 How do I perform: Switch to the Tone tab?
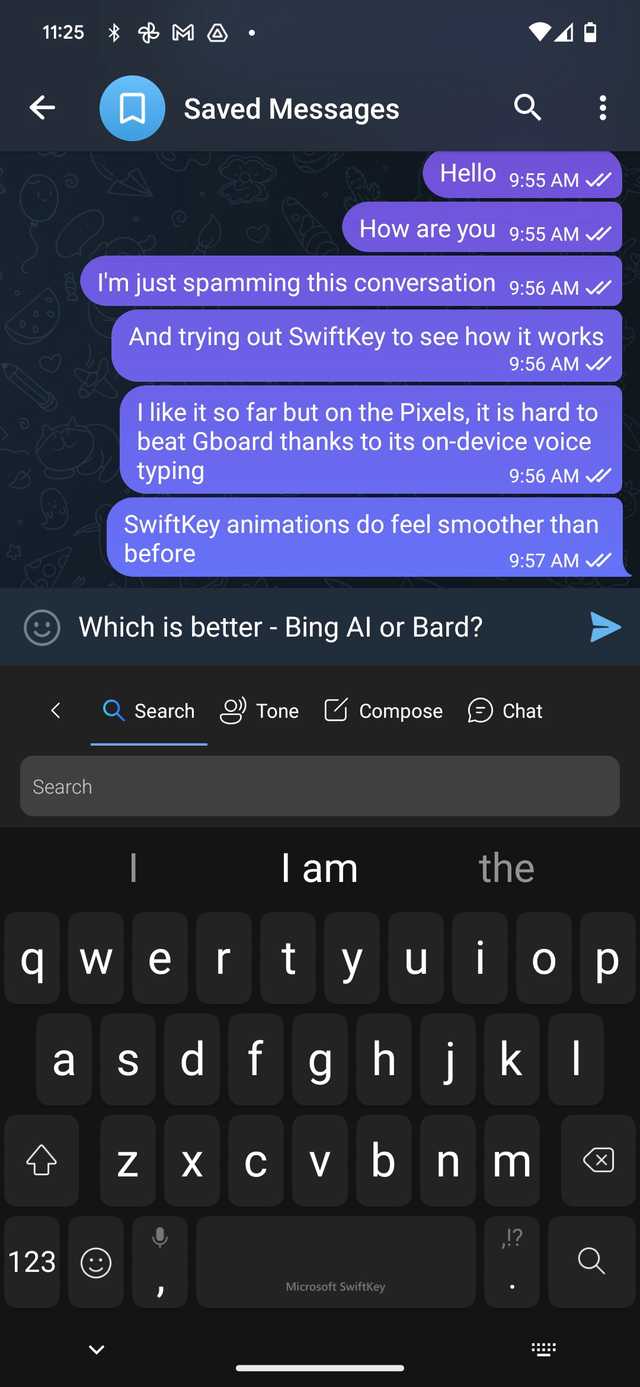259,711
